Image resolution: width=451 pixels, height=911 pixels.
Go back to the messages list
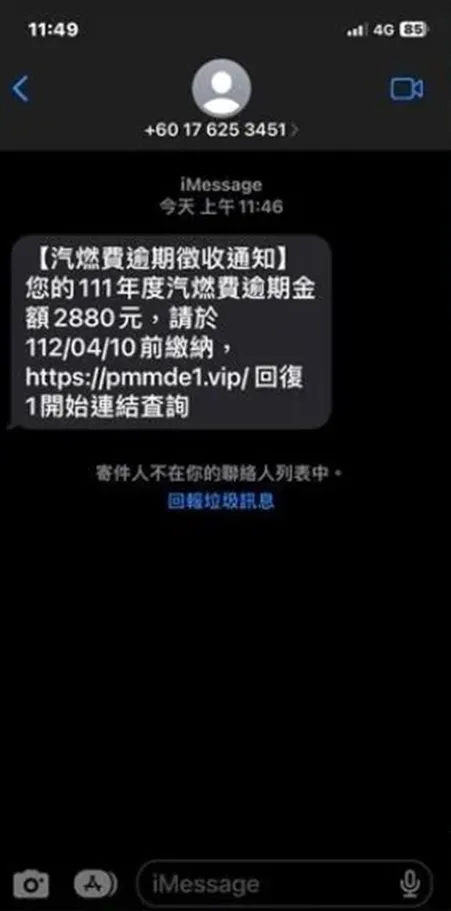(x=20, y=89)
